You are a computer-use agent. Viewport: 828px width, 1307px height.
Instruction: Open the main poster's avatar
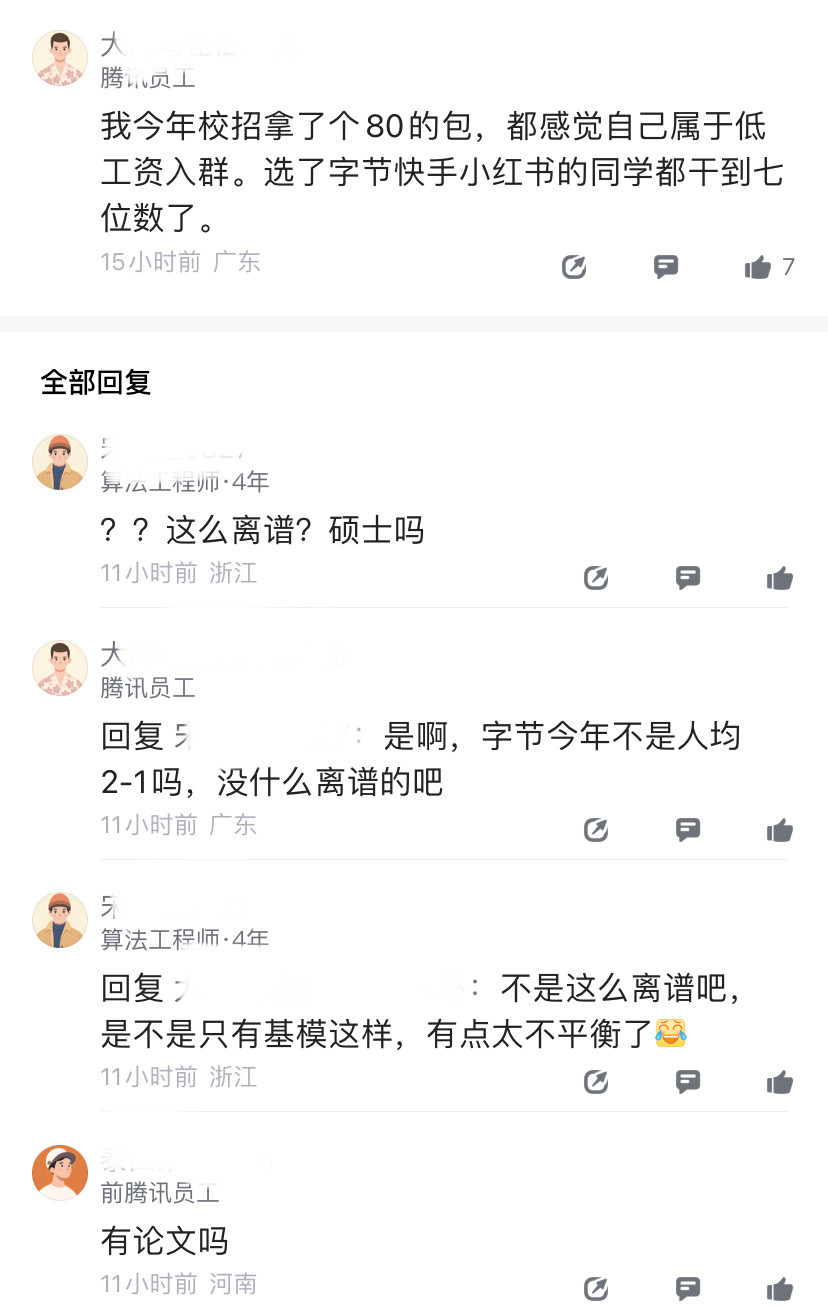(60, 57)
